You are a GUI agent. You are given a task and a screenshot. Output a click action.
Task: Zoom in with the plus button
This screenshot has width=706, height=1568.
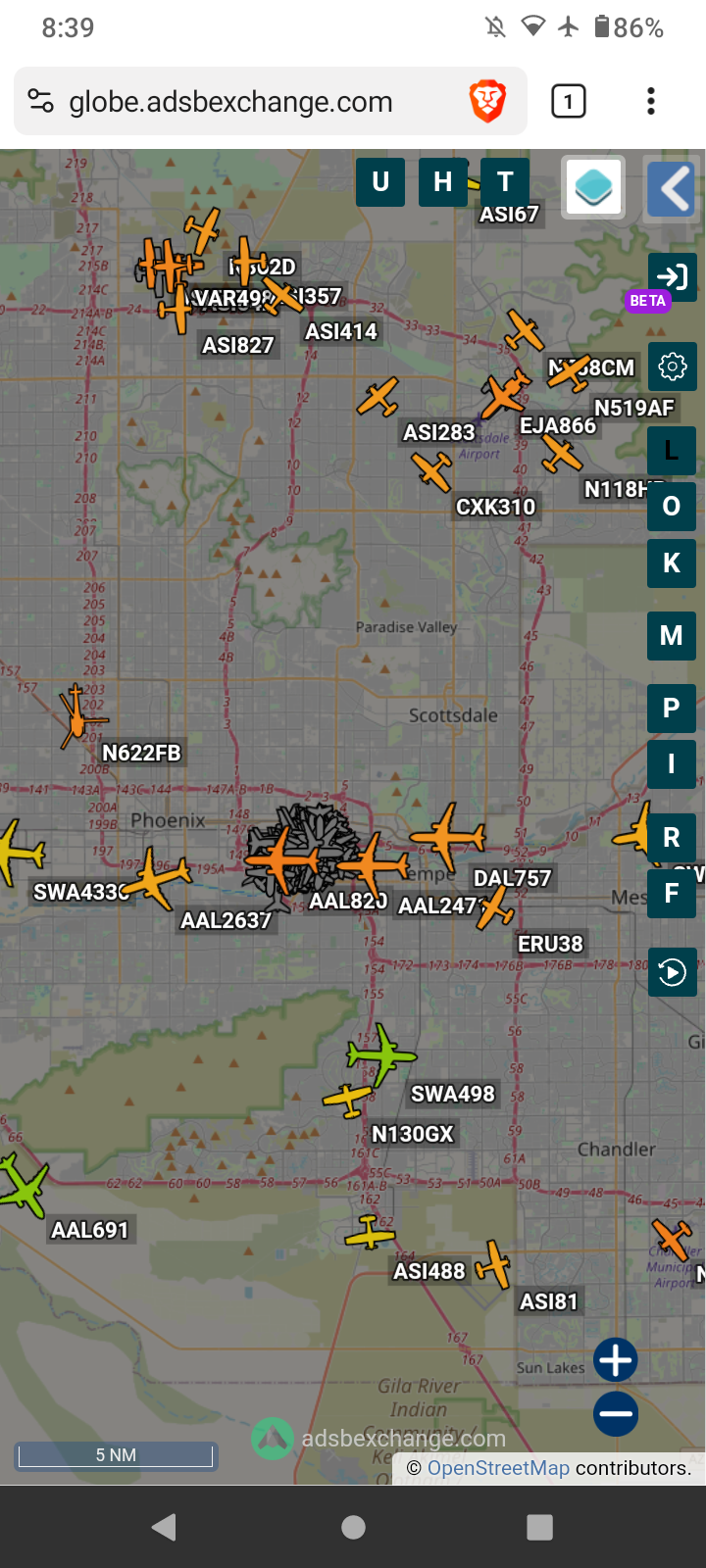coord(616,1360)
